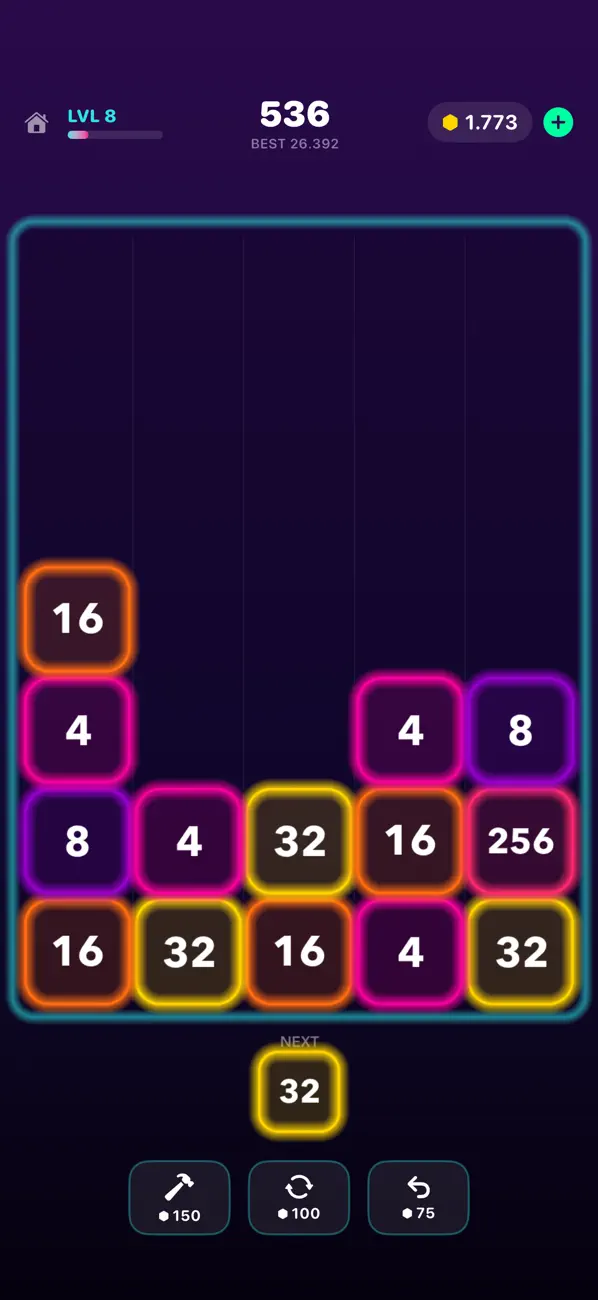Swap the next block for 100
598x1300 pixels.
click(x=299, y=1197)
